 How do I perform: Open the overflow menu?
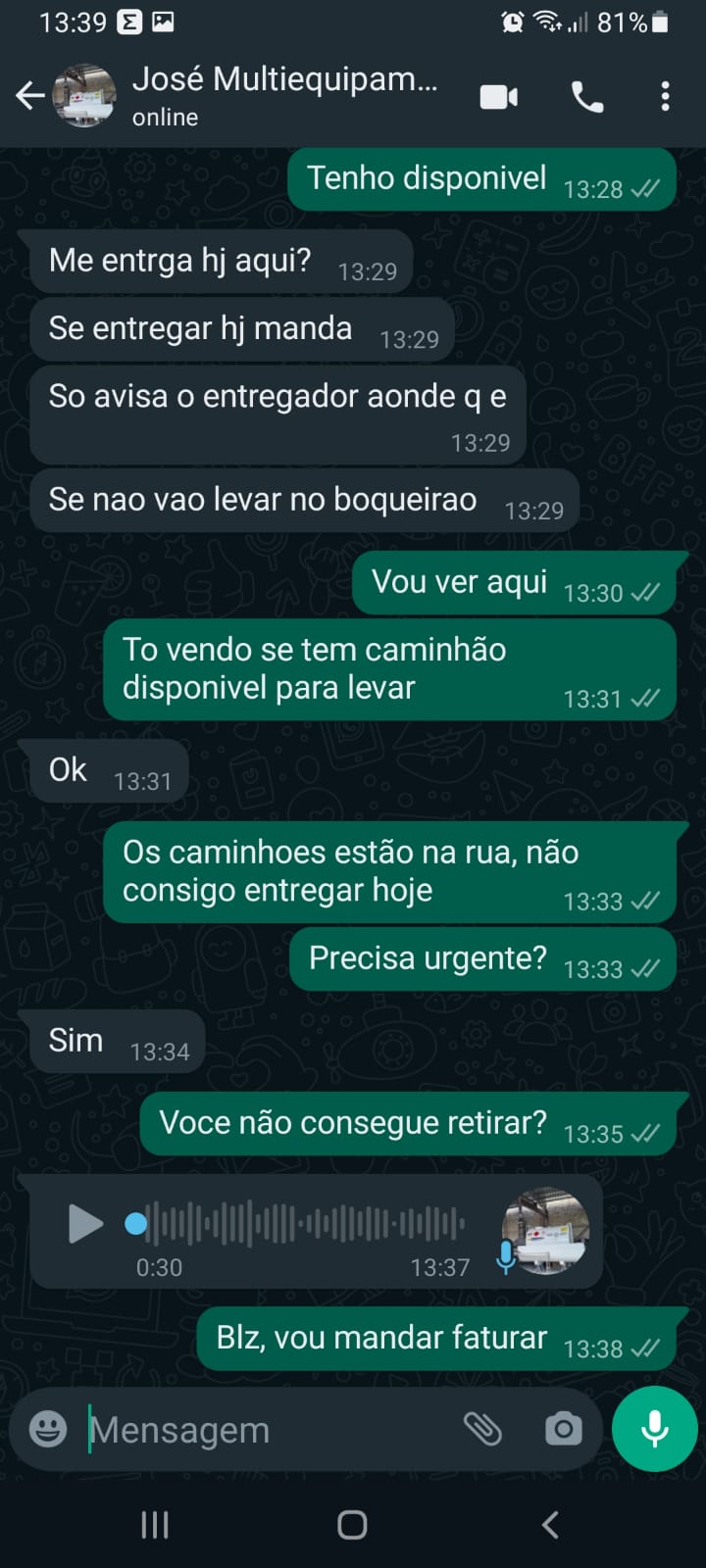[666, 97]
